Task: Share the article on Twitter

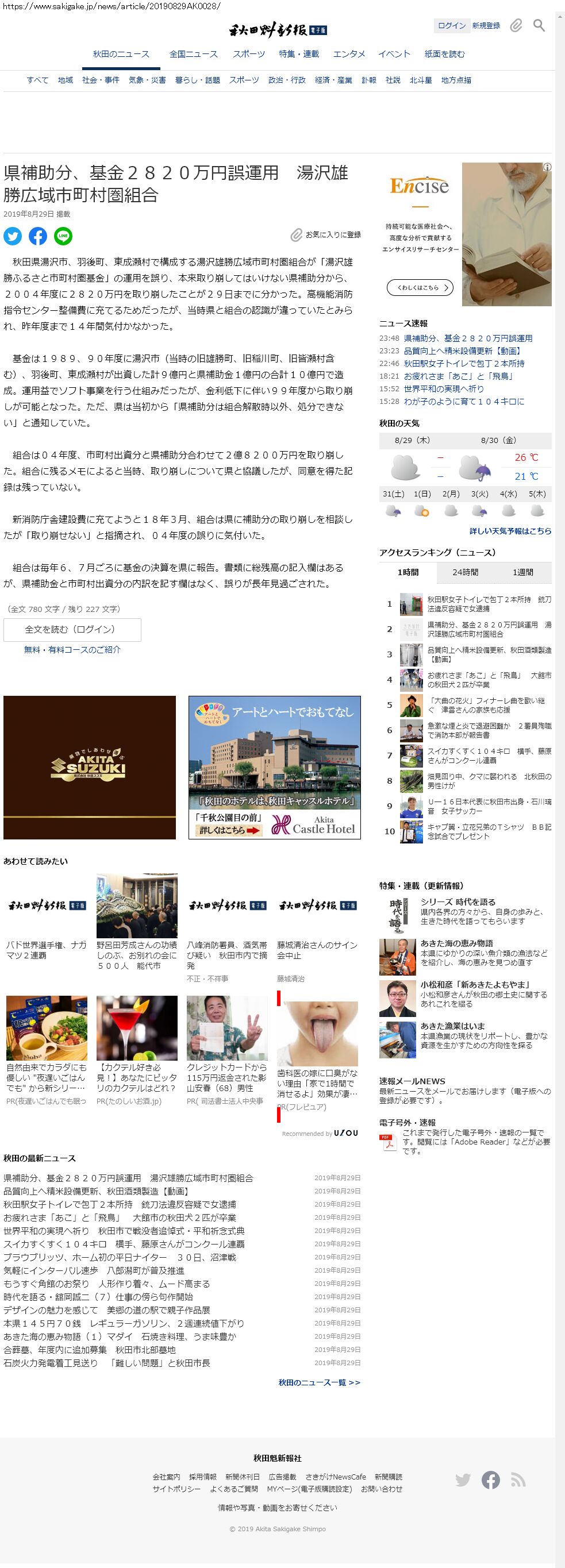Action: click(x=13, y=236)
